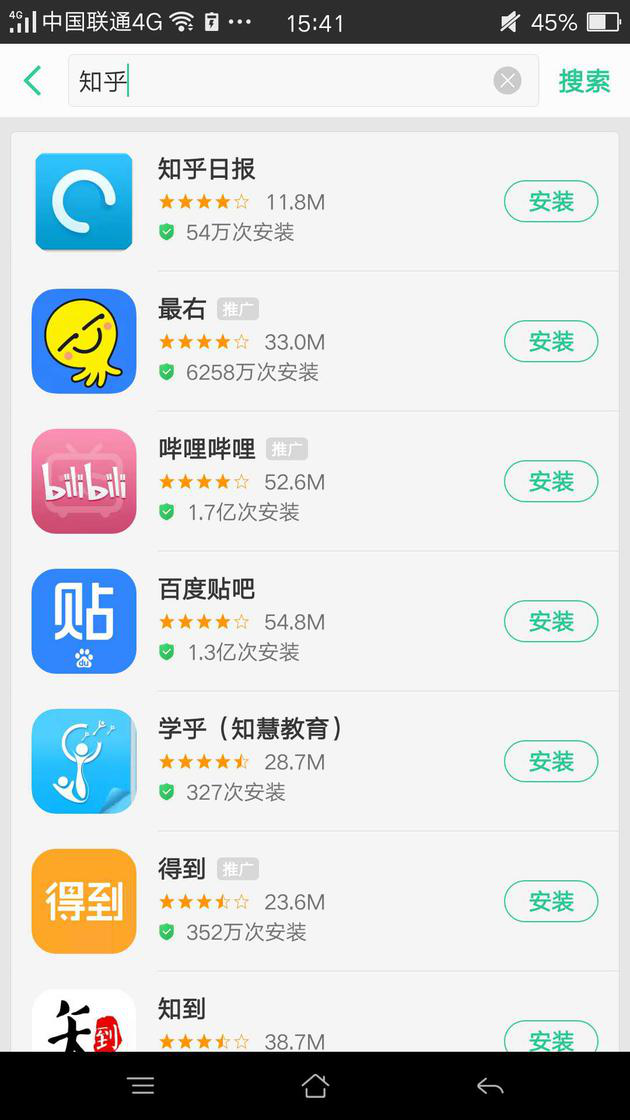Open the 最右 app details
Viewport: 630px width, 1120px height.
[x=182, y=310]
